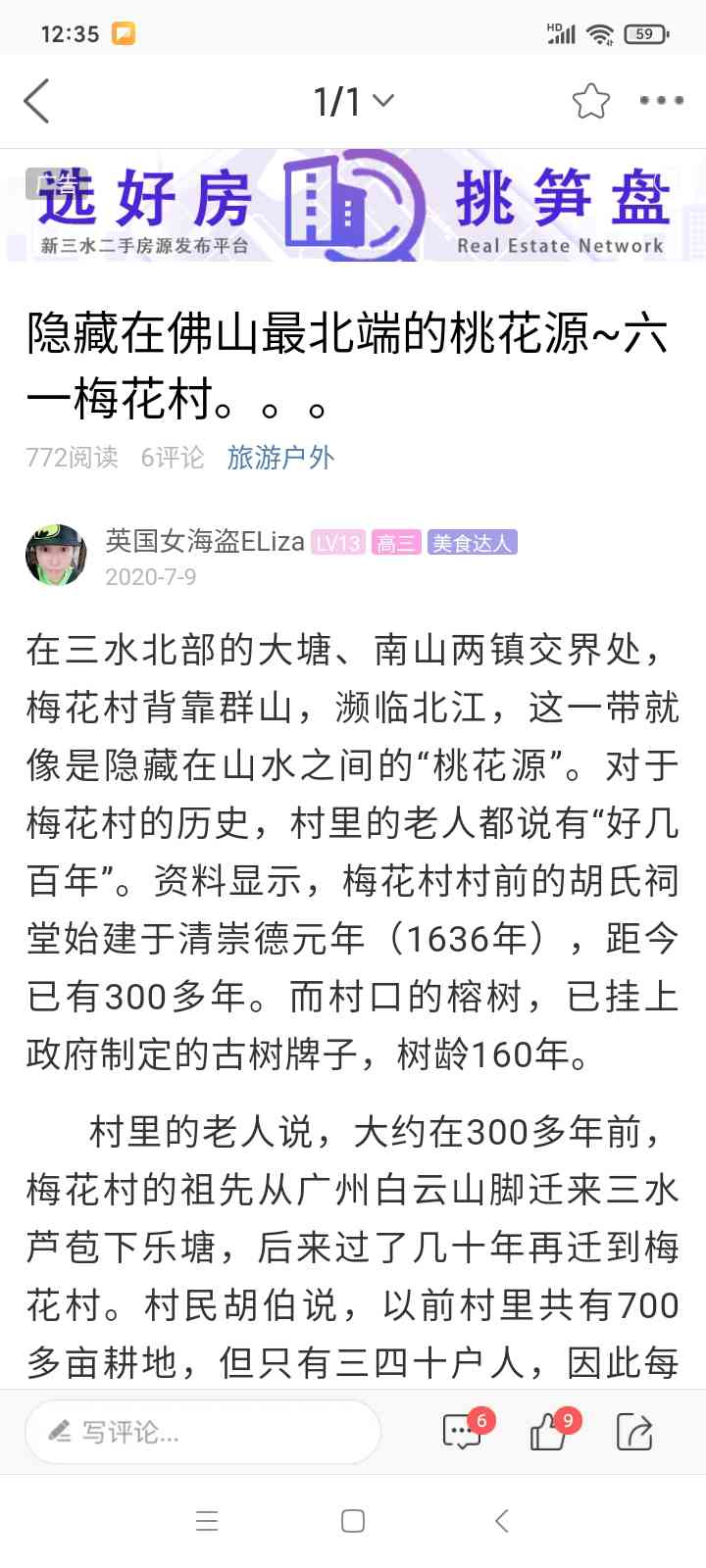Open 英国女海盗ELiza's avatar picture
The image size is (706, 1568).
click(x=56, y=555)
